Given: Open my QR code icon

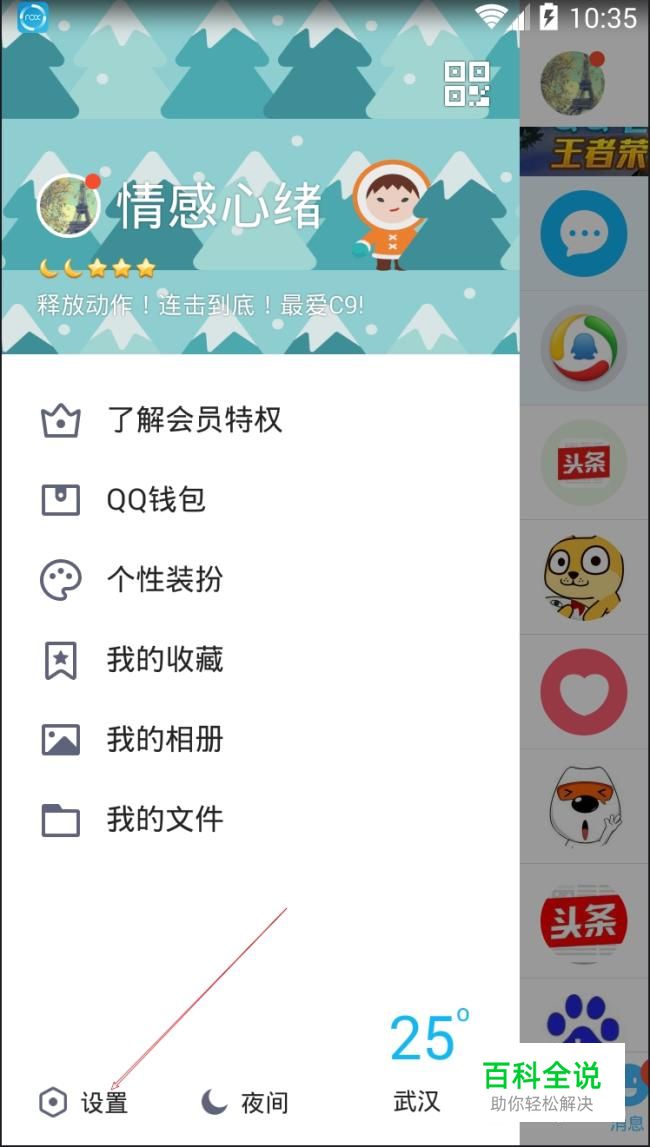Looking at the screenshot, I should [x=466, y=84].
